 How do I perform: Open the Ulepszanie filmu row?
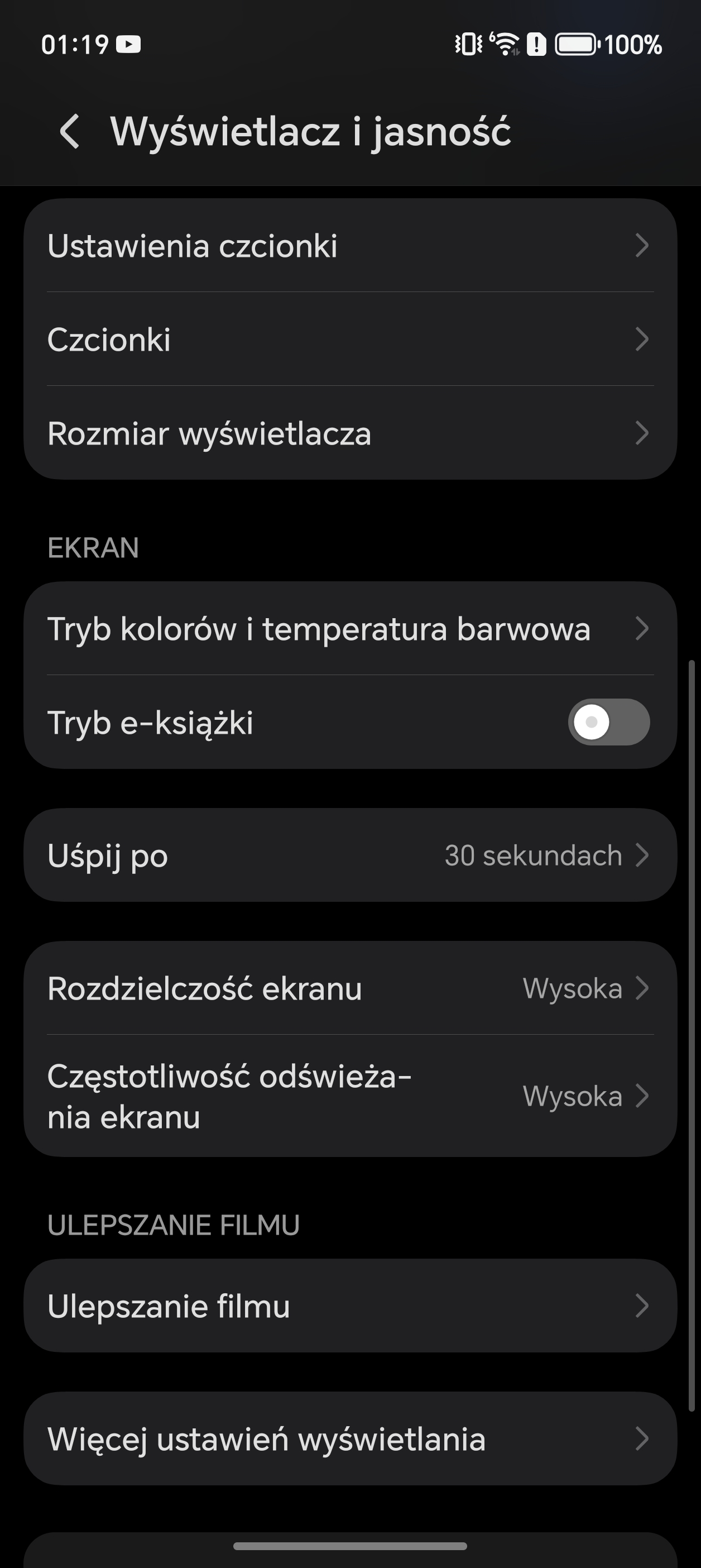[350, 1306]
